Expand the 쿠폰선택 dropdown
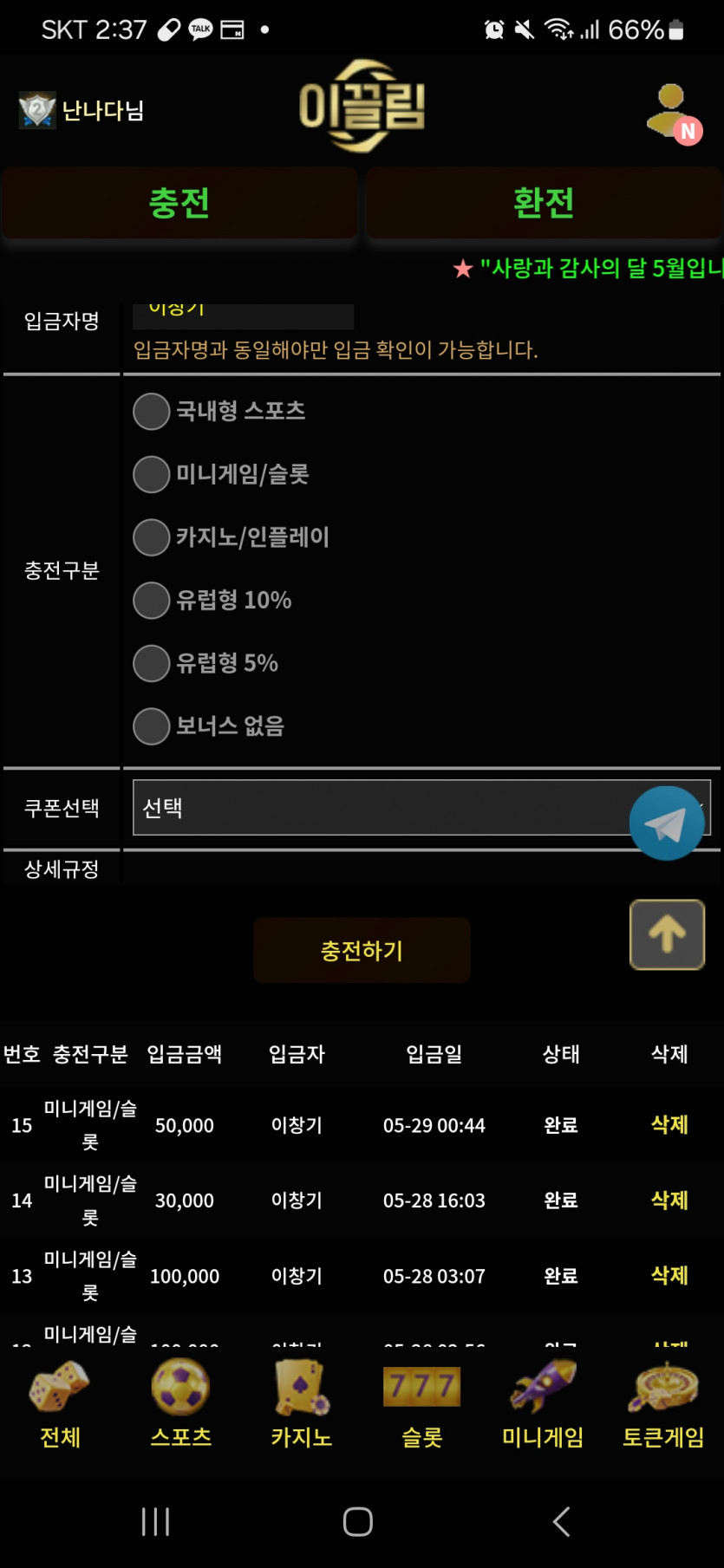Screen dimensions: 724x1568 (382, 808)
